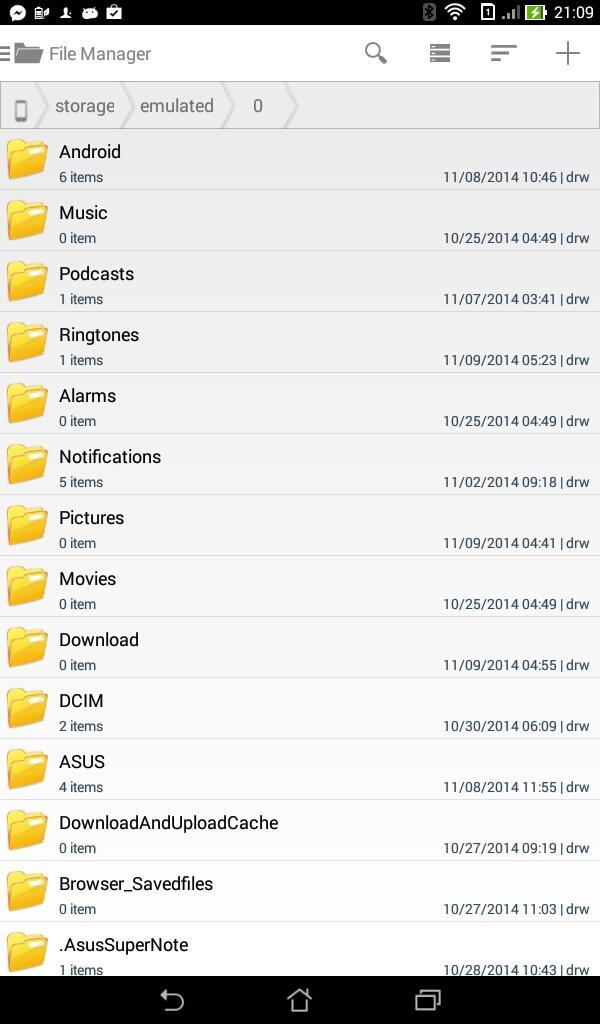Viewport: 600px width, 1024px height.
Task: Go to the storage breadcrumb
Action: 84,106
